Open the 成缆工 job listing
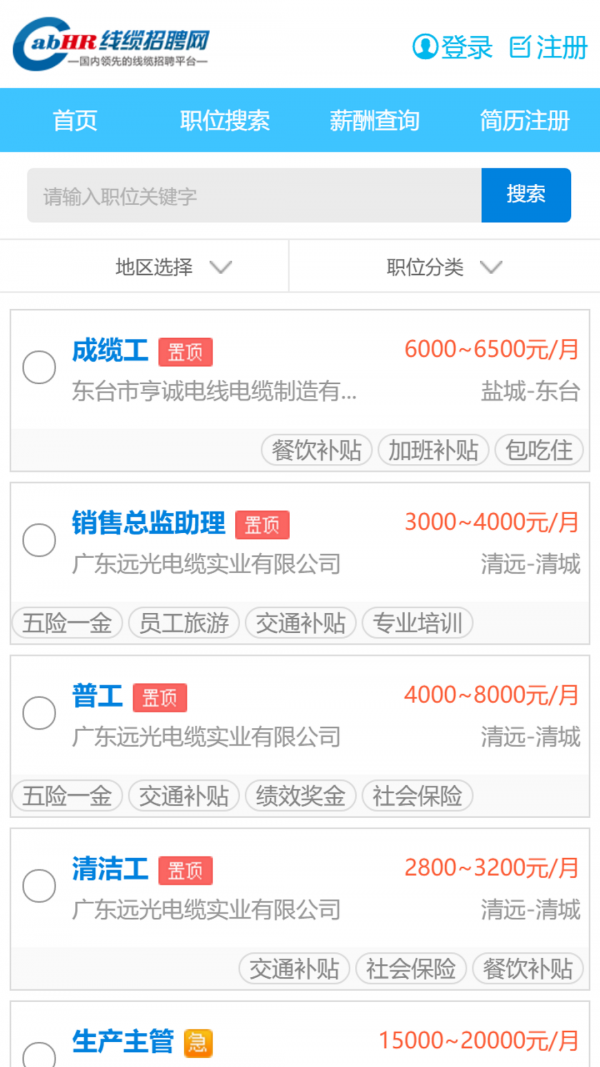The image size is (600, 1067). click(x=110, y=351)
